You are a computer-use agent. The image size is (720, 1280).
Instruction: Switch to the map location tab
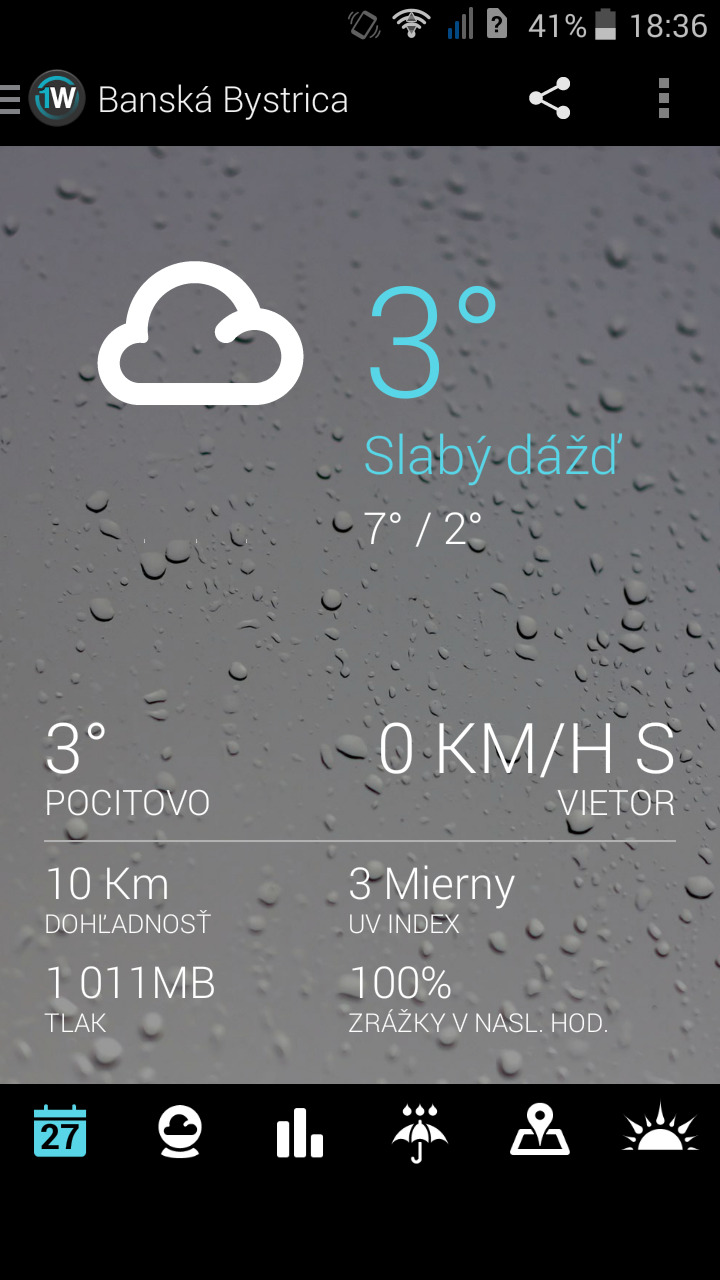[x=540, y=1132]
